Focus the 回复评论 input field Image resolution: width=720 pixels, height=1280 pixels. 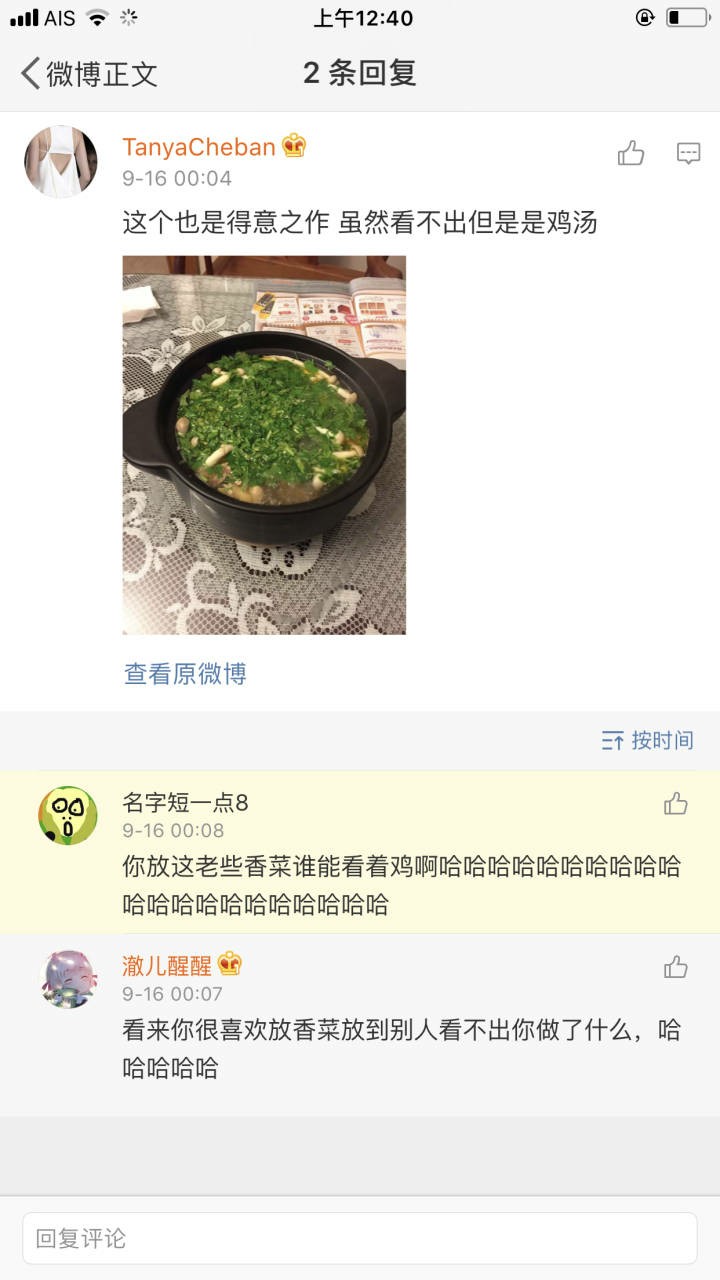click(x=360, y=1238)
